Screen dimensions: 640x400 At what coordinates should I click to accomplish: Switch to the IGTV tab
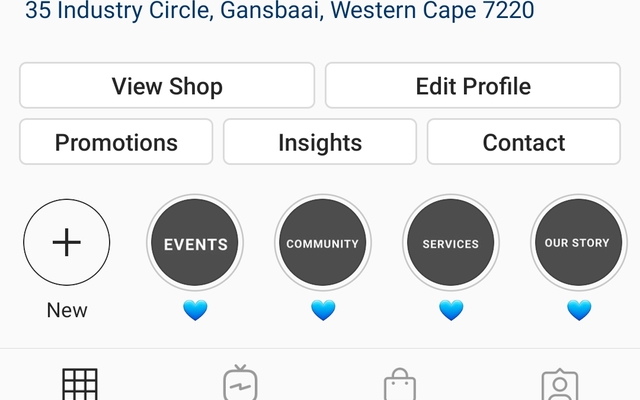coord(240,384)
